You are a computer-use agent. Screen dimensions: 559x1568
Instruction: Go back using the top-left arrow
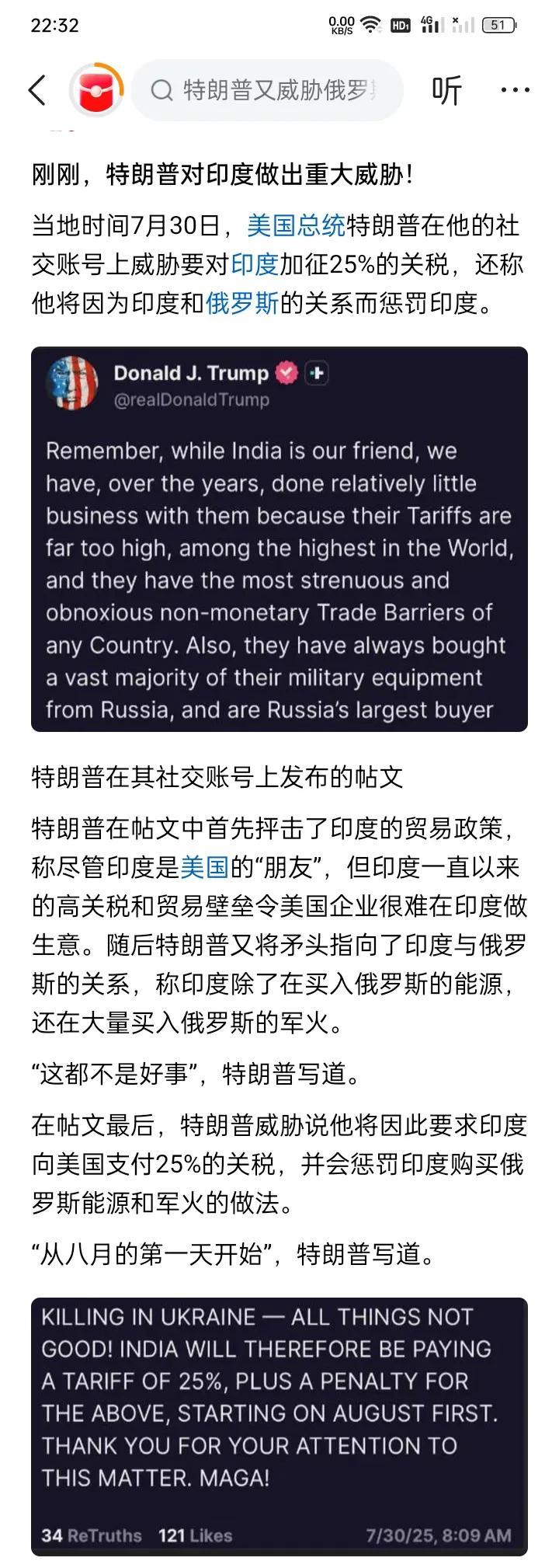[x=37, y=90]
